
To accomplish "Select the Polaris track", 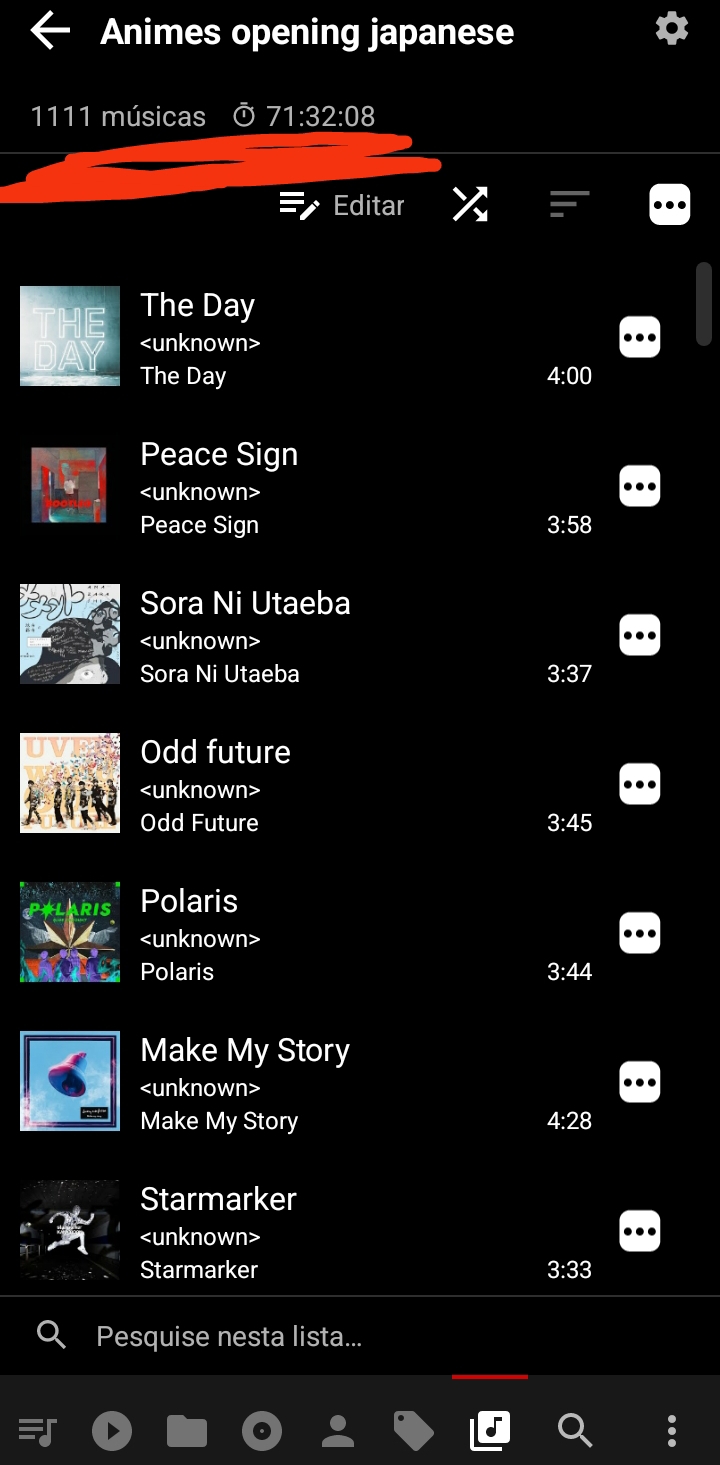I will [300, 933].
